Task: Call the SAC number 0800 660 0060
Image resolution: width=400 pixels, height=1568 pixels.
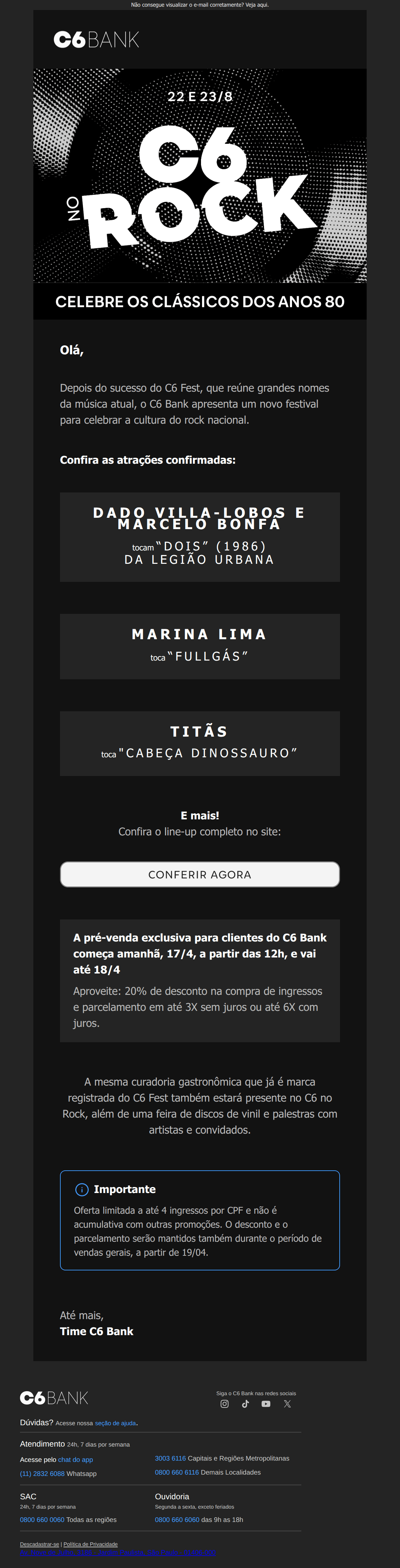Action: 42,1520
